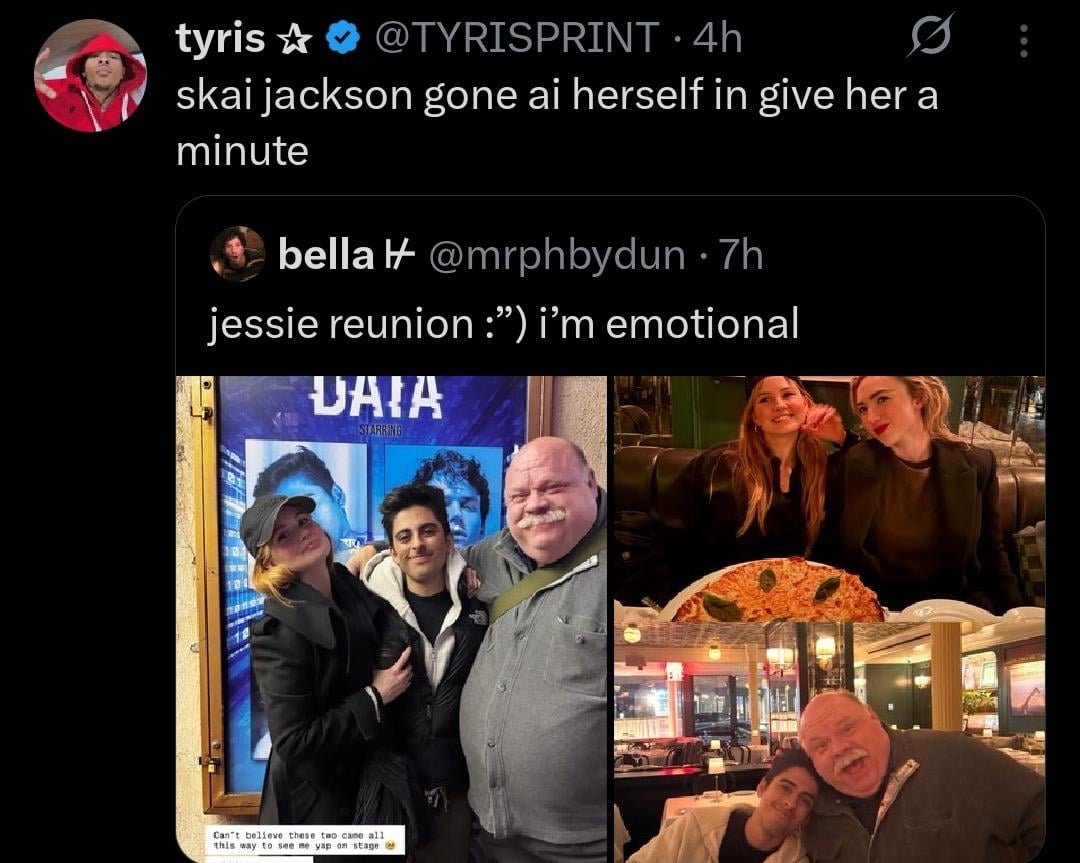Open tyris's profile picture
The height and width of the screenshot is (863, 1080).
[89, 76]
